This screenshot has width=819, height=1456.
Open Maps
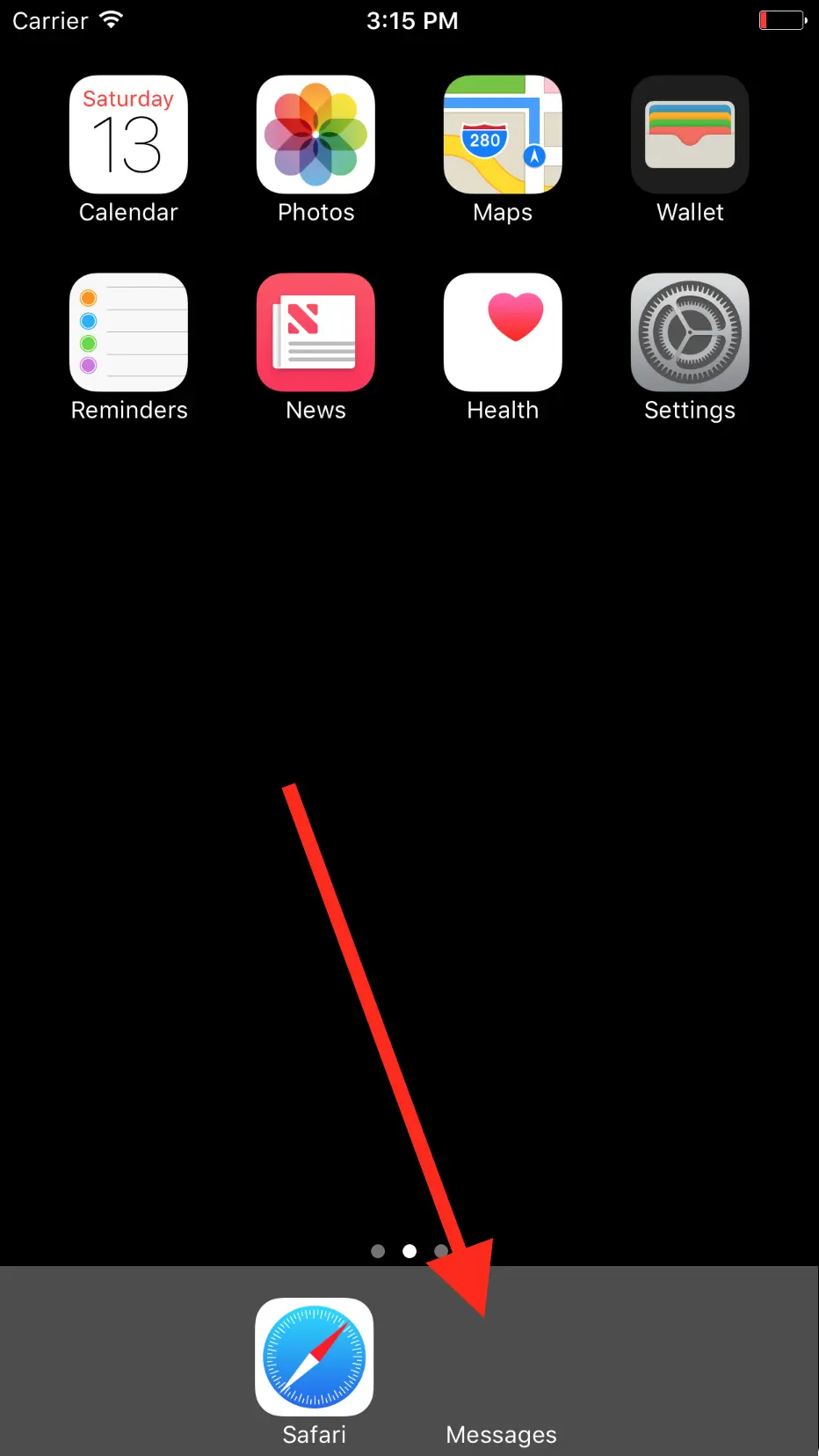[503, 135]
